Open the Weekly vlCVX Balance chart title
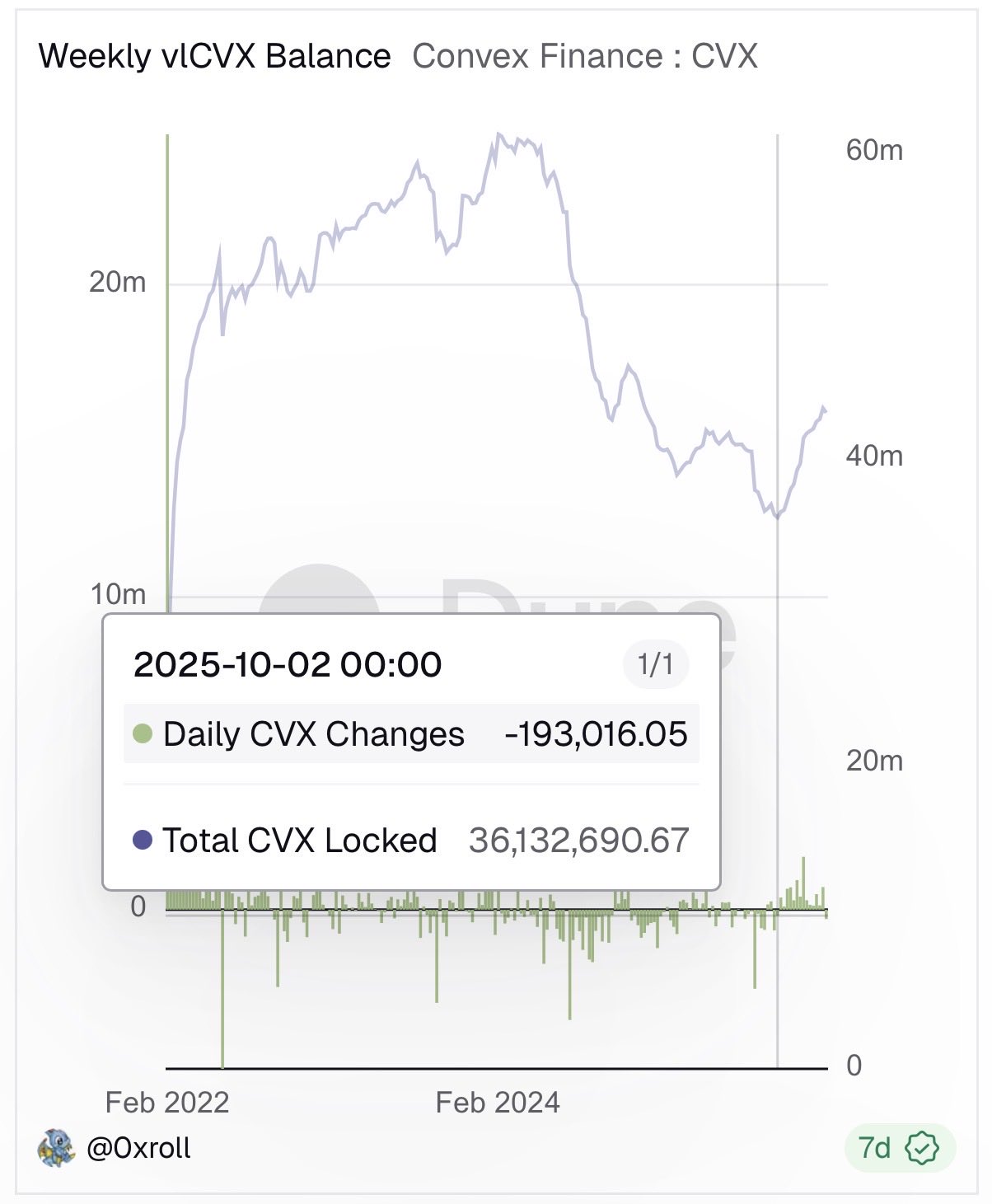Viewport: 992px width, 1204px height. coord(214,57)
